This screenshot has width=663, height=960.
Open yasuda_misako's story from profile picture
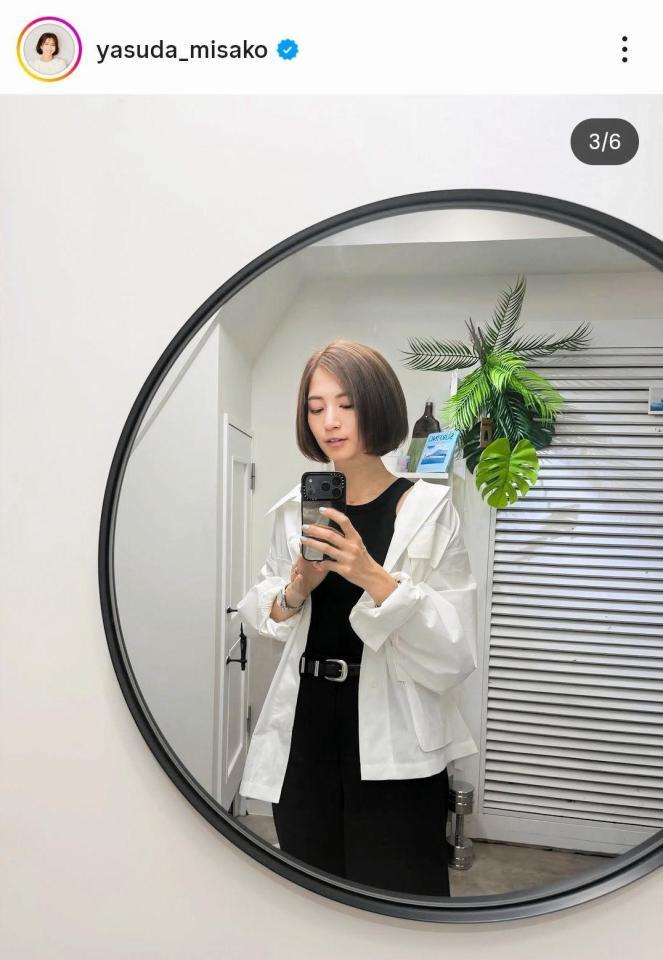tap(48, 49)
